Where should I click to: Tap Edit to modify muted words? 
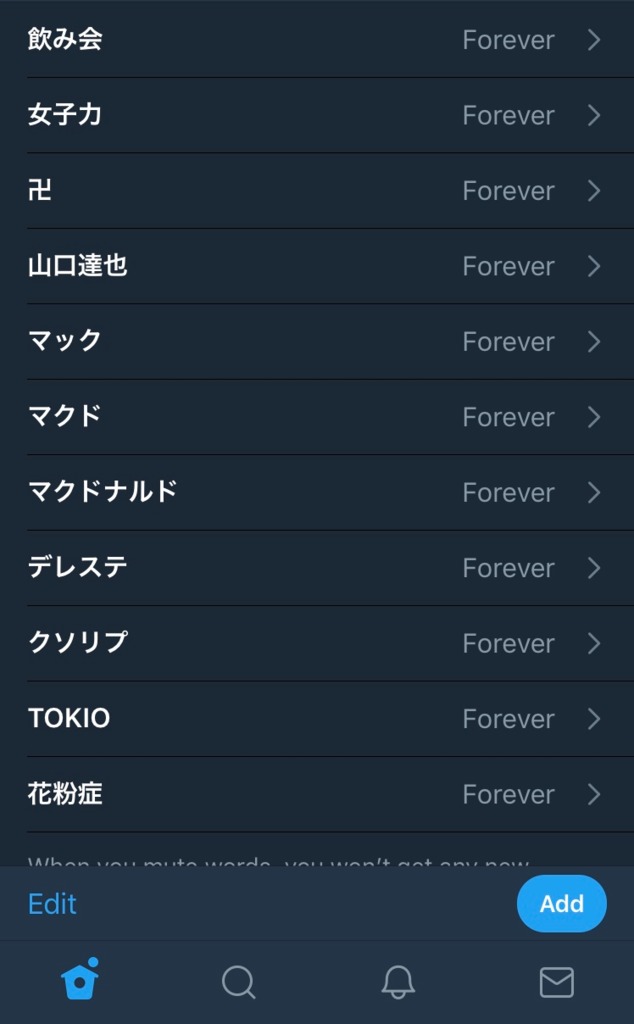[x=52, y=904]
